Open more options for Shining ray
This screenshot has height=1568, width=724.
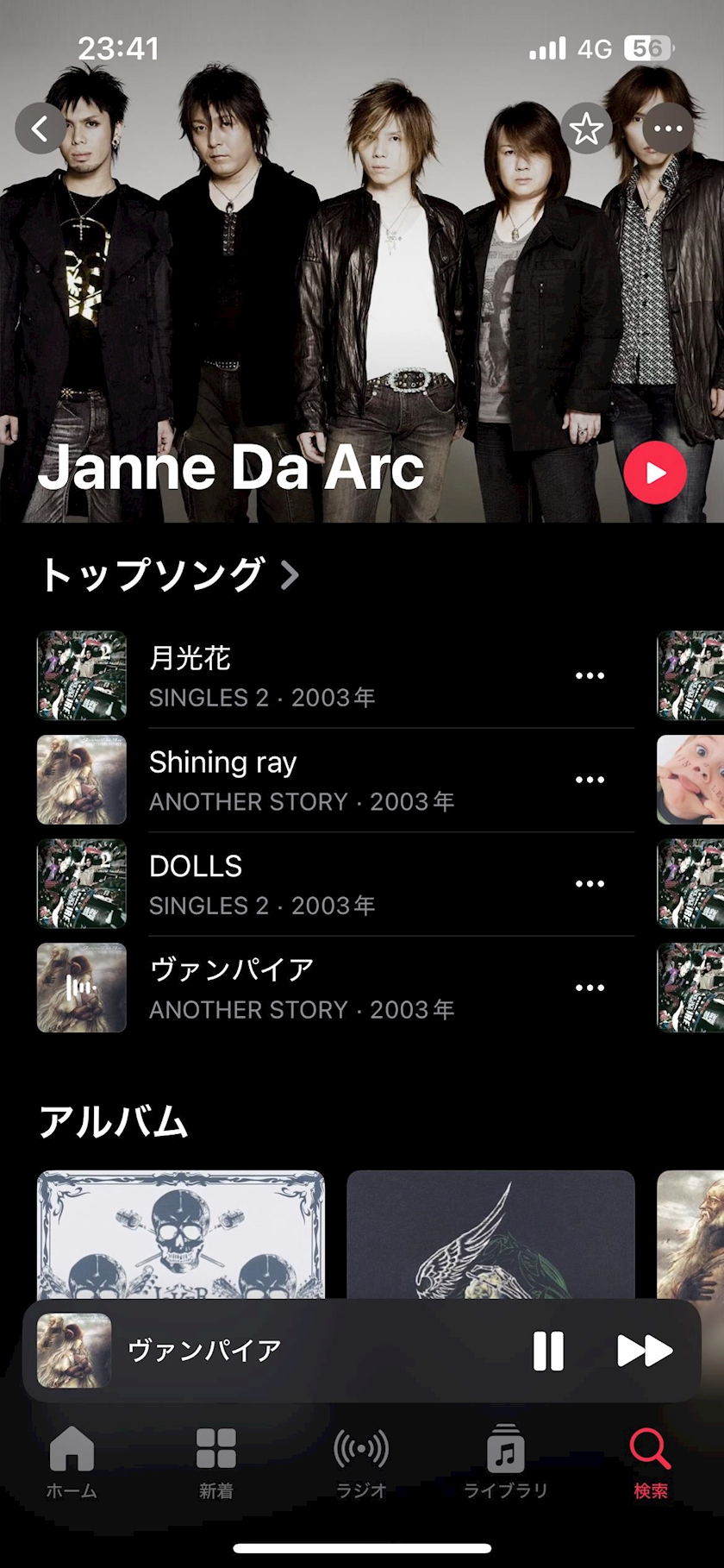click(x=590, y=780)
